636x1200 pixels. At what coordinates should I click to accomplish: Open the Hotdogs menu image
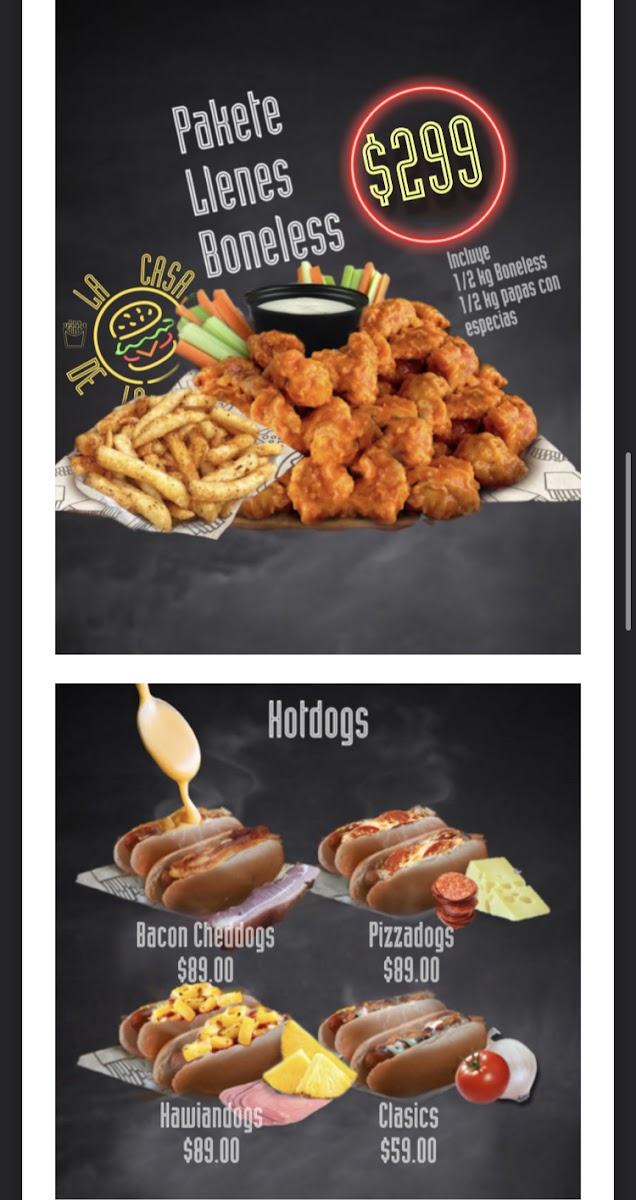[318, 940]
